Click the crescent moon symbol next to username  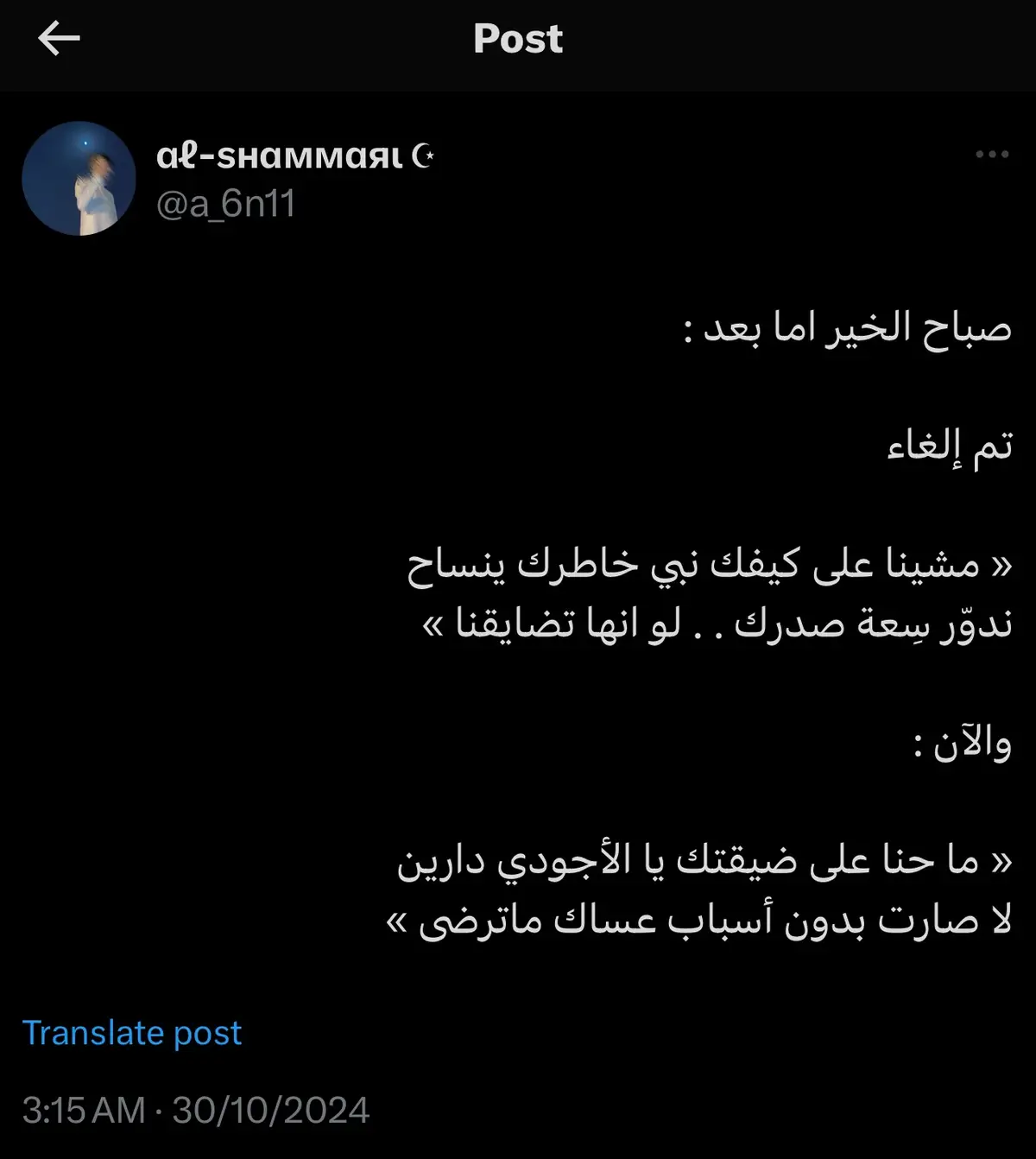[422, 156]
